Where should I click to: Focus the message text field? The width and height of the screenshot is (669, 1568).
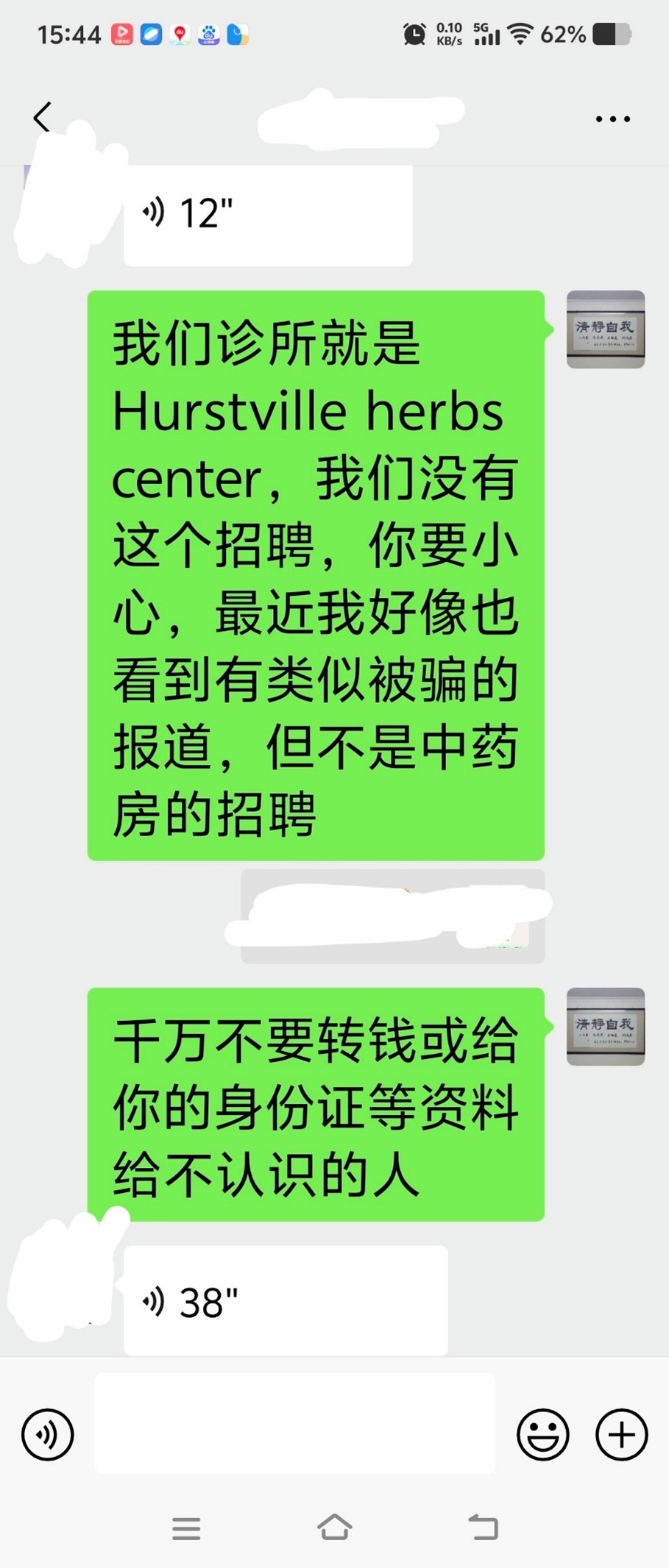(294, 1422)
